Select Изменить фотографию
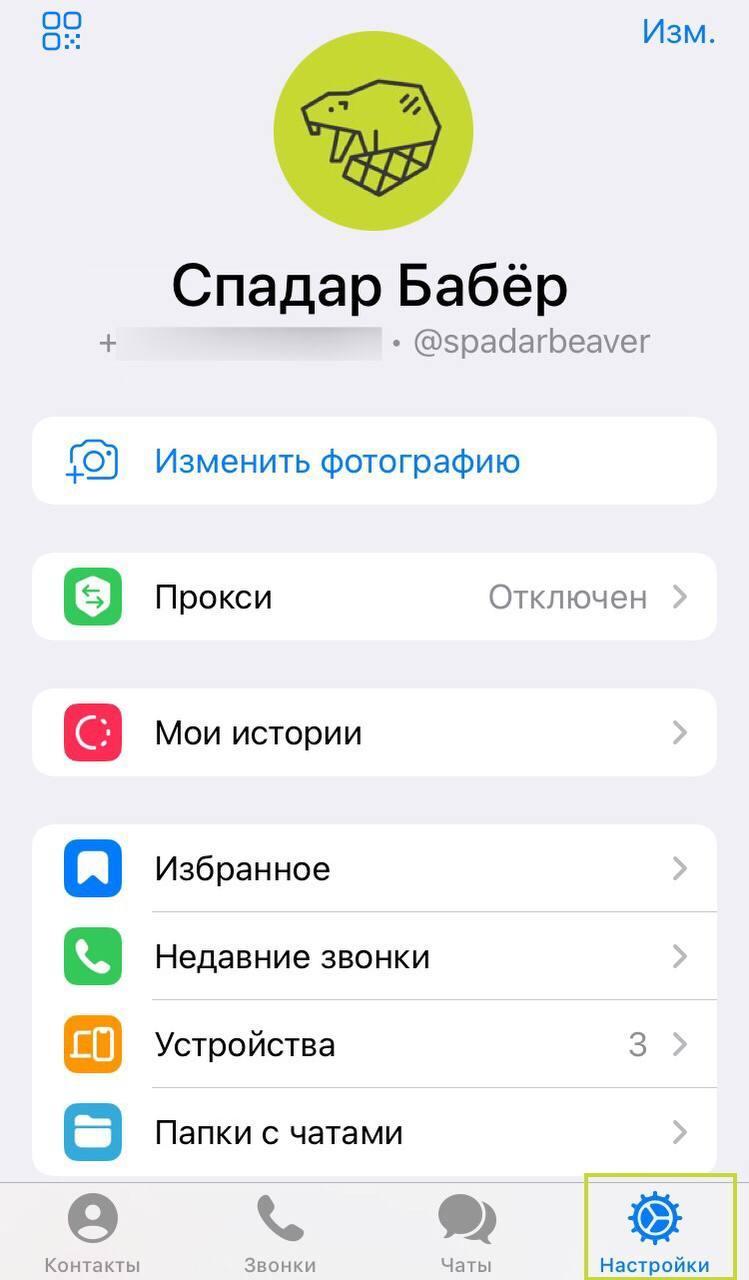This screenshot has height=1280, width=749. click(374, 461)
